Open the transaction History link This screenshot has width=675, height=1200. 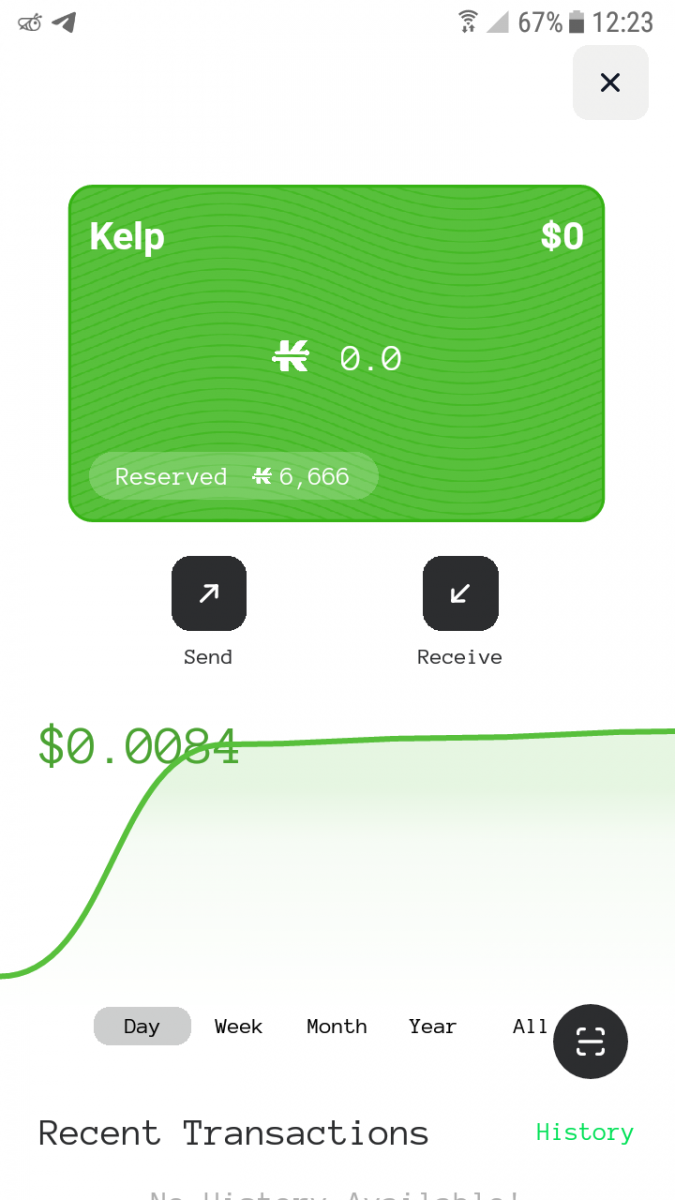click(x=584, y=1132)
